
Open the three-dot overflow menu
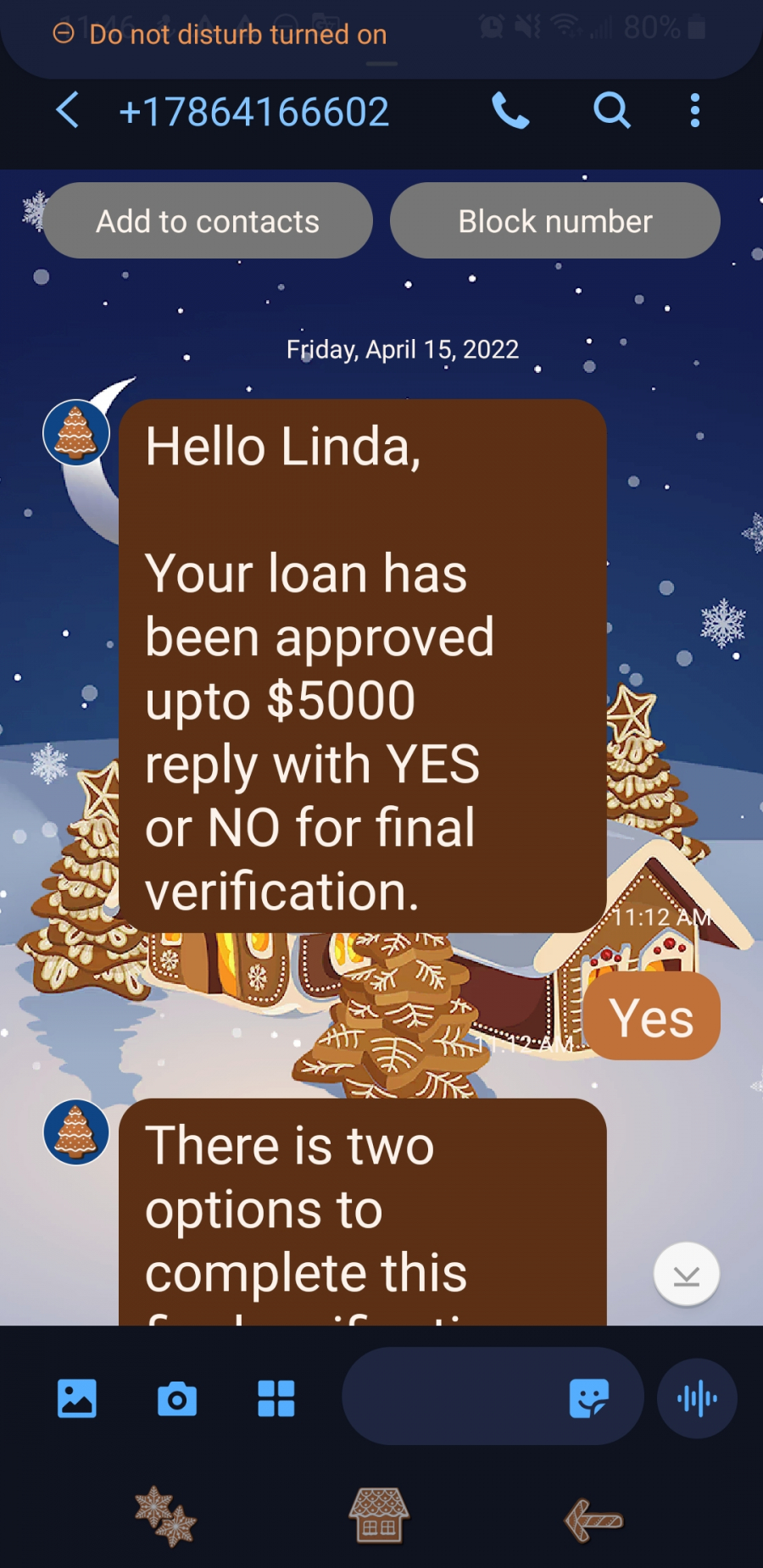point(695,111)
